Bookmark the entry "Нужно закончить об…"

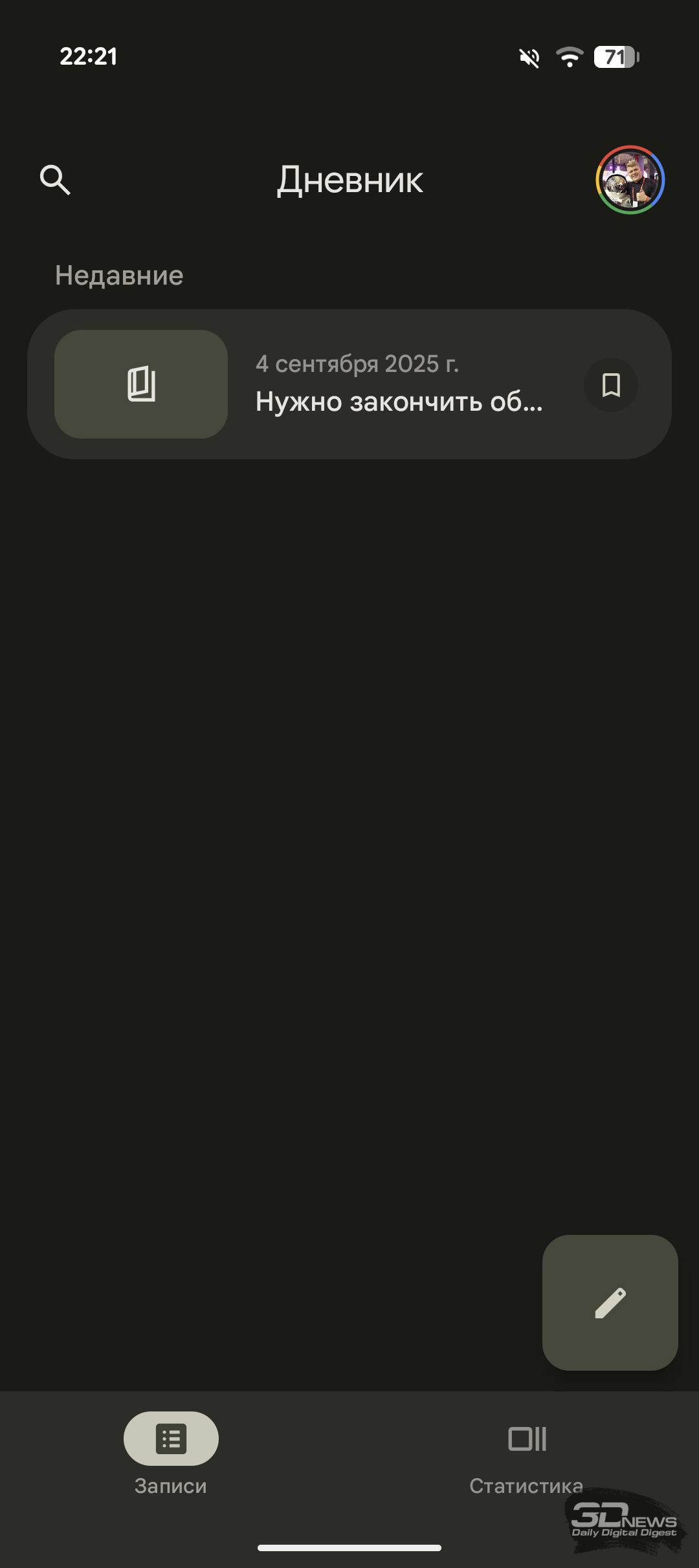611,385
